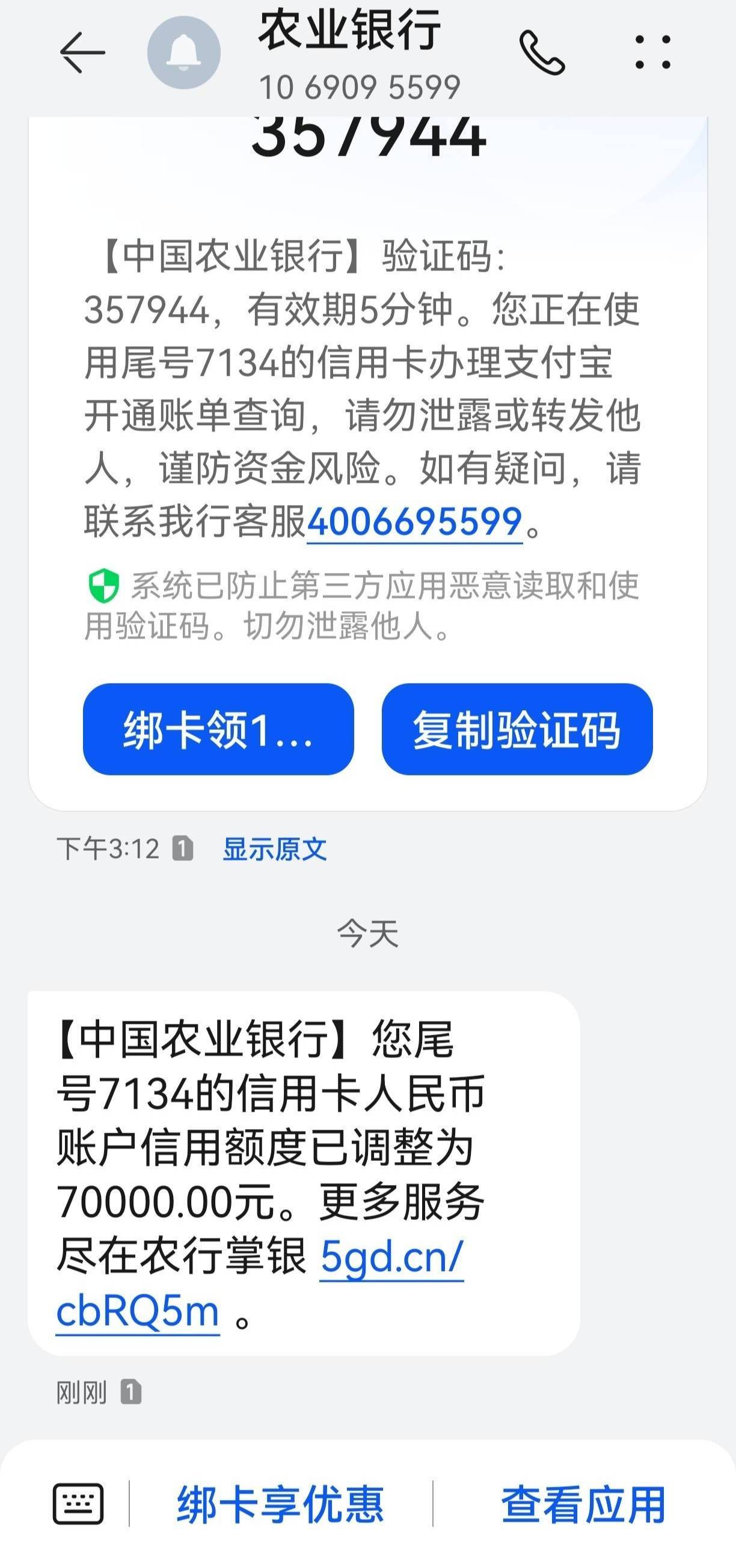The width and height of the screenshot is (736, 1568).
Task: Copy the code with 复制验证码
Action: pos(517,729)
